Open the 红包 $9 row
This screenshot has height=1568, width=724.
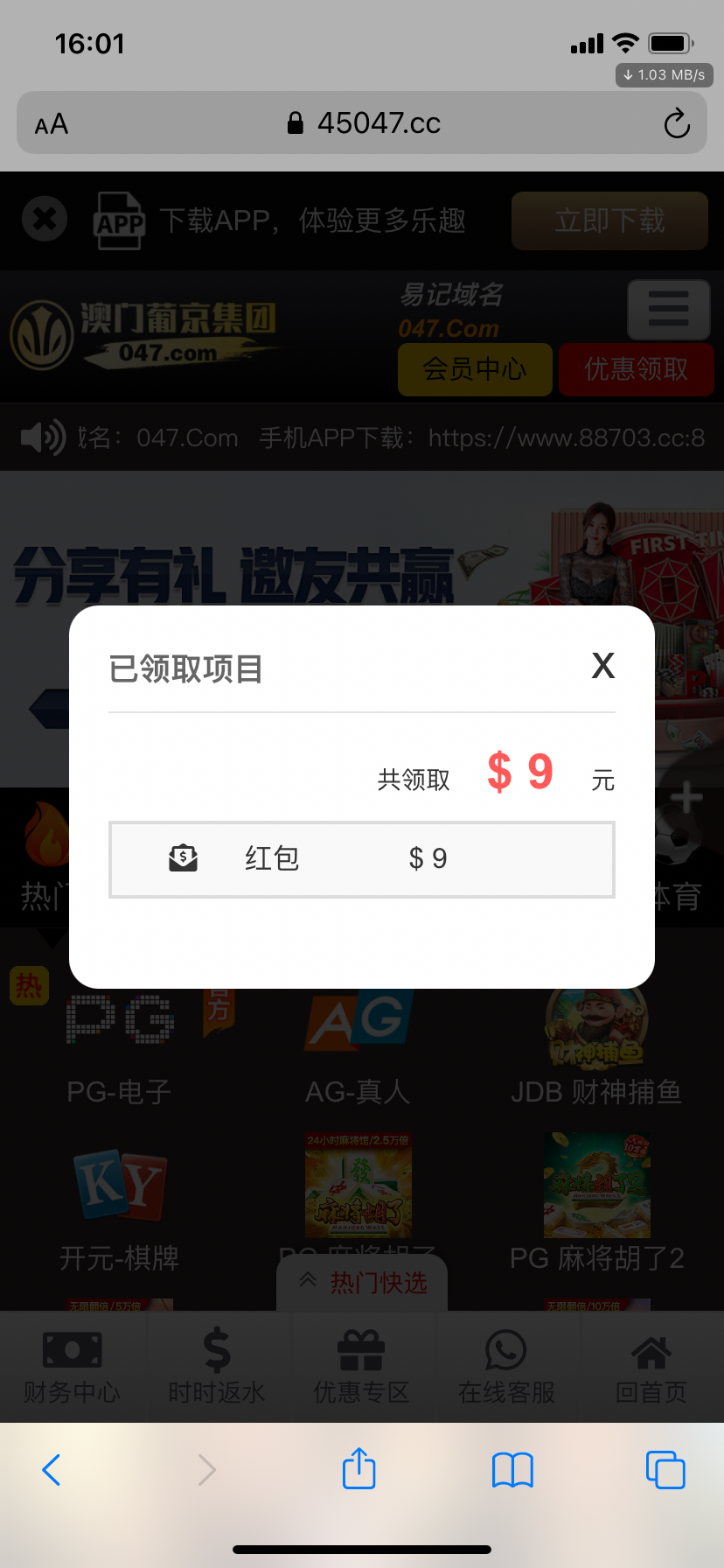361,859
